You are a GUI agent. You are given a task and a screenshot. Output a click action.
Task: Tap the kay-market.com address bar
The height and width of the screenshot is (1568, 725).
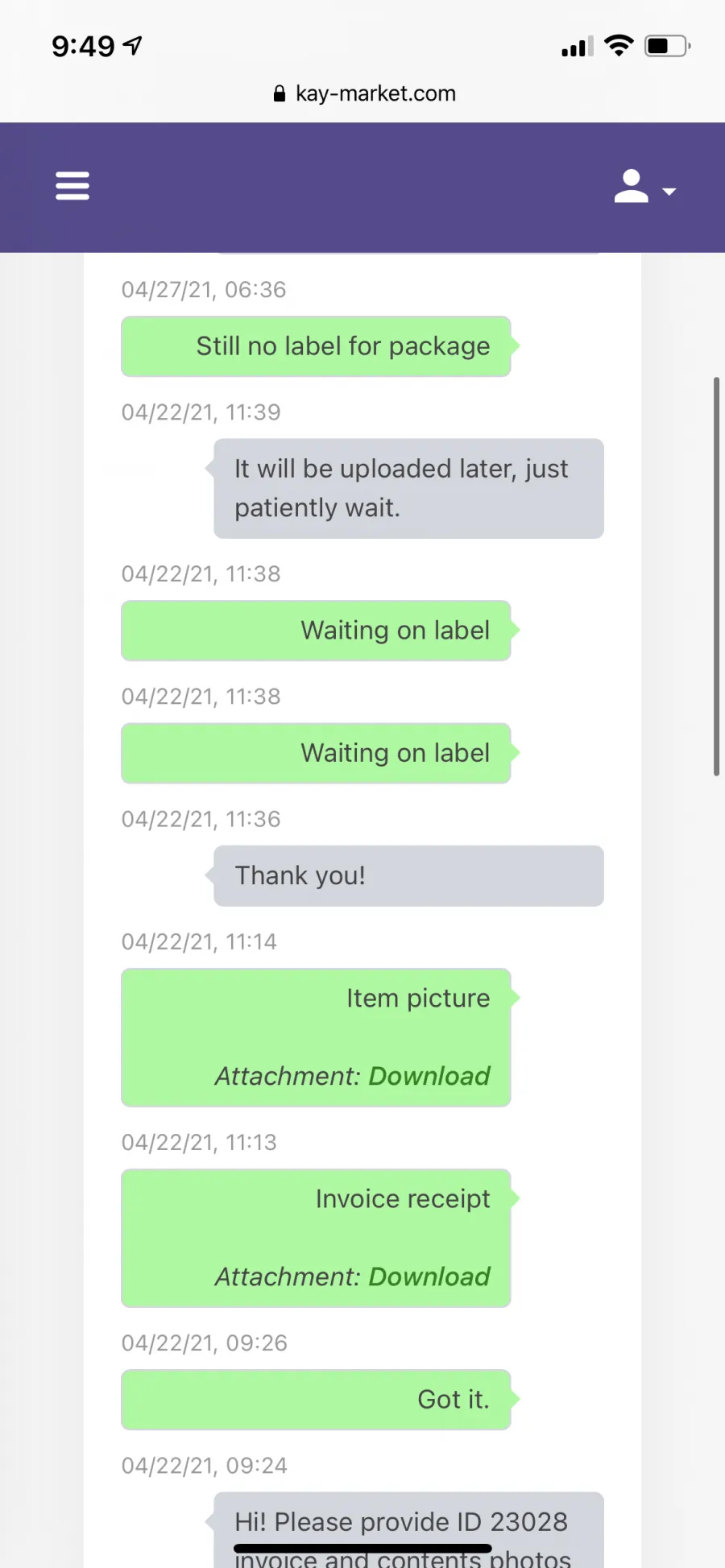click(365, 93)
